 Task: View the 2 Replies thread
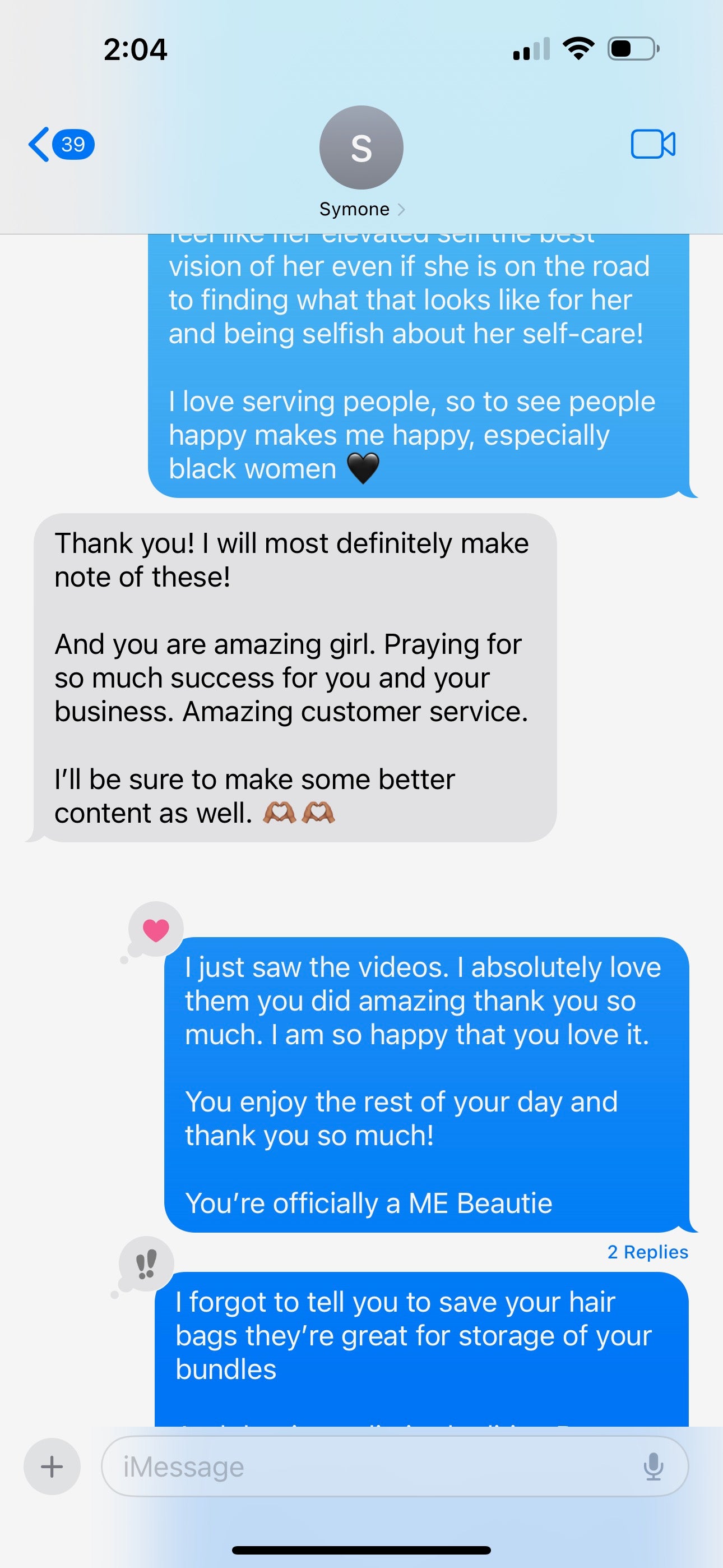pos(647,1252)
